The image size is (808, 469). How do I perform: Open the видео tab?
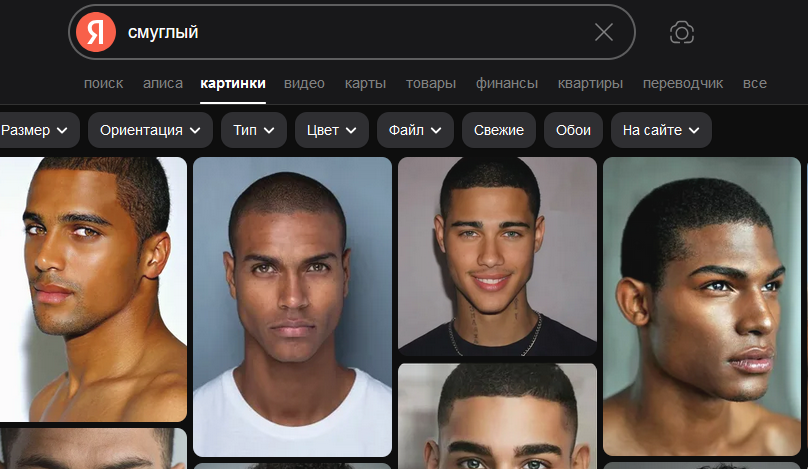(304, 83)
